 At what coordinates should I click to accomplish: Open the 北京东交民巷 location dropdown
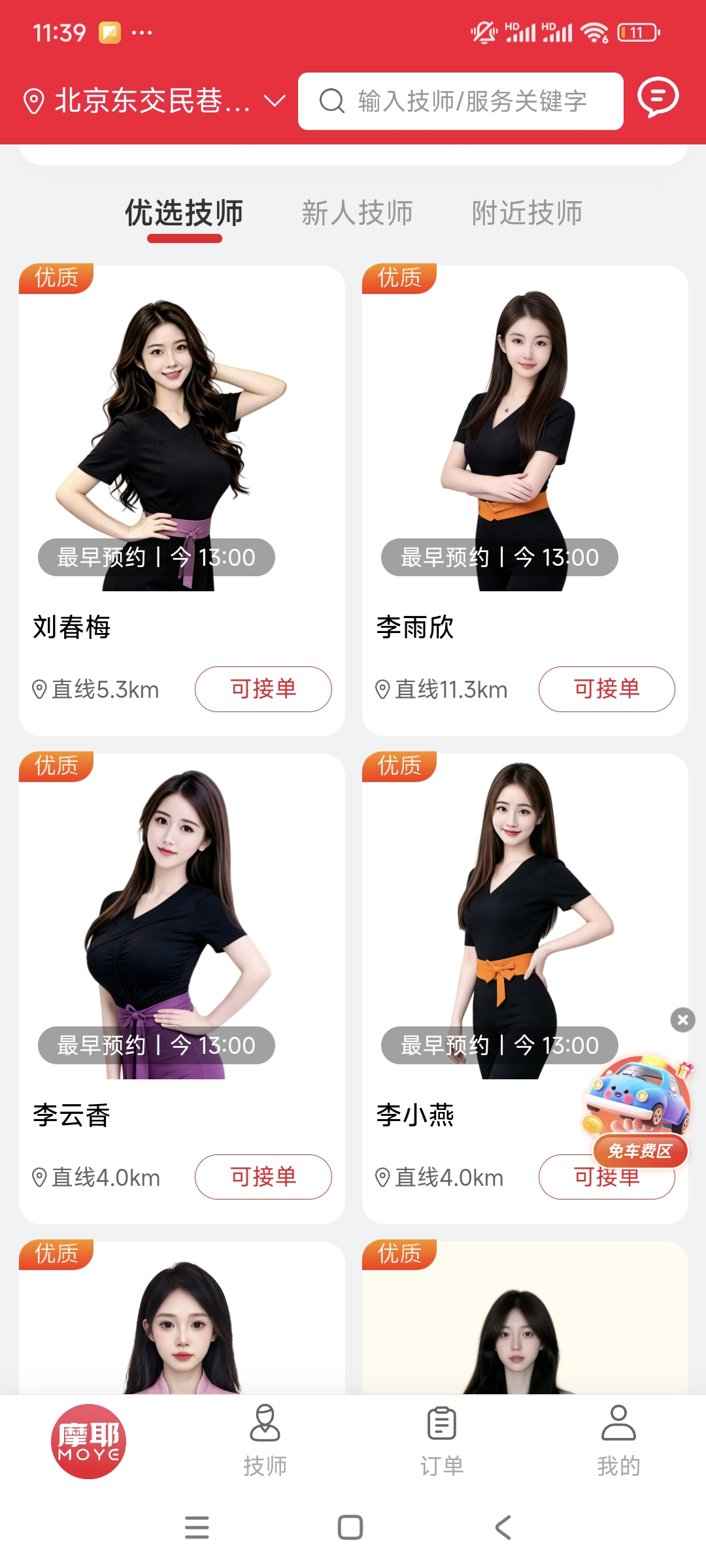point(154,101)
